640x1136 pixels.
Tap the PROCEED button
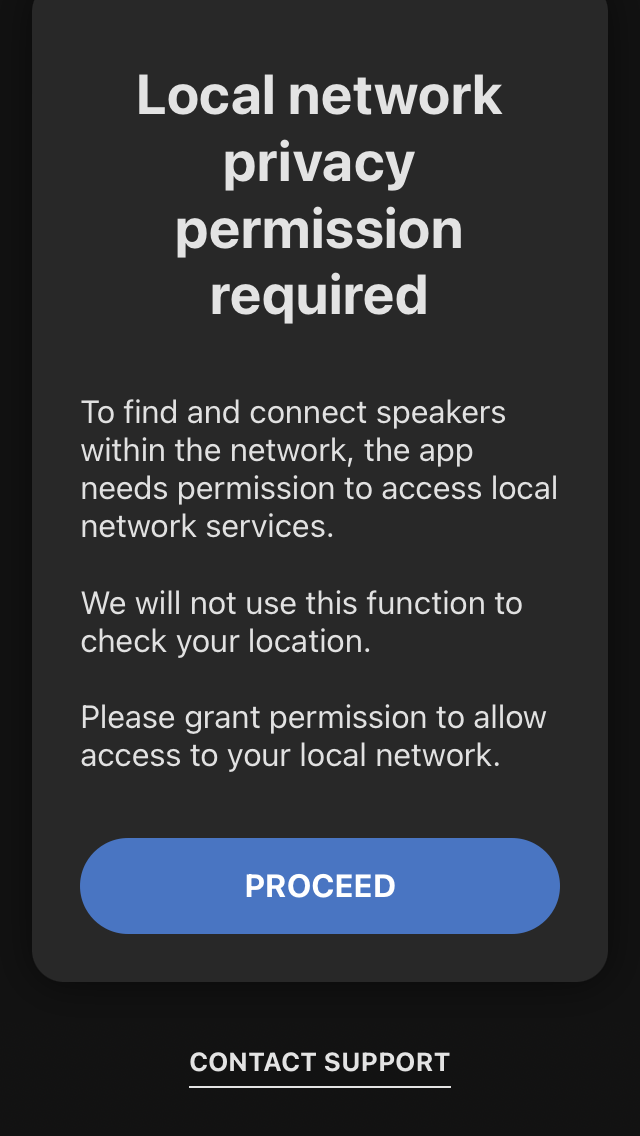320,886
